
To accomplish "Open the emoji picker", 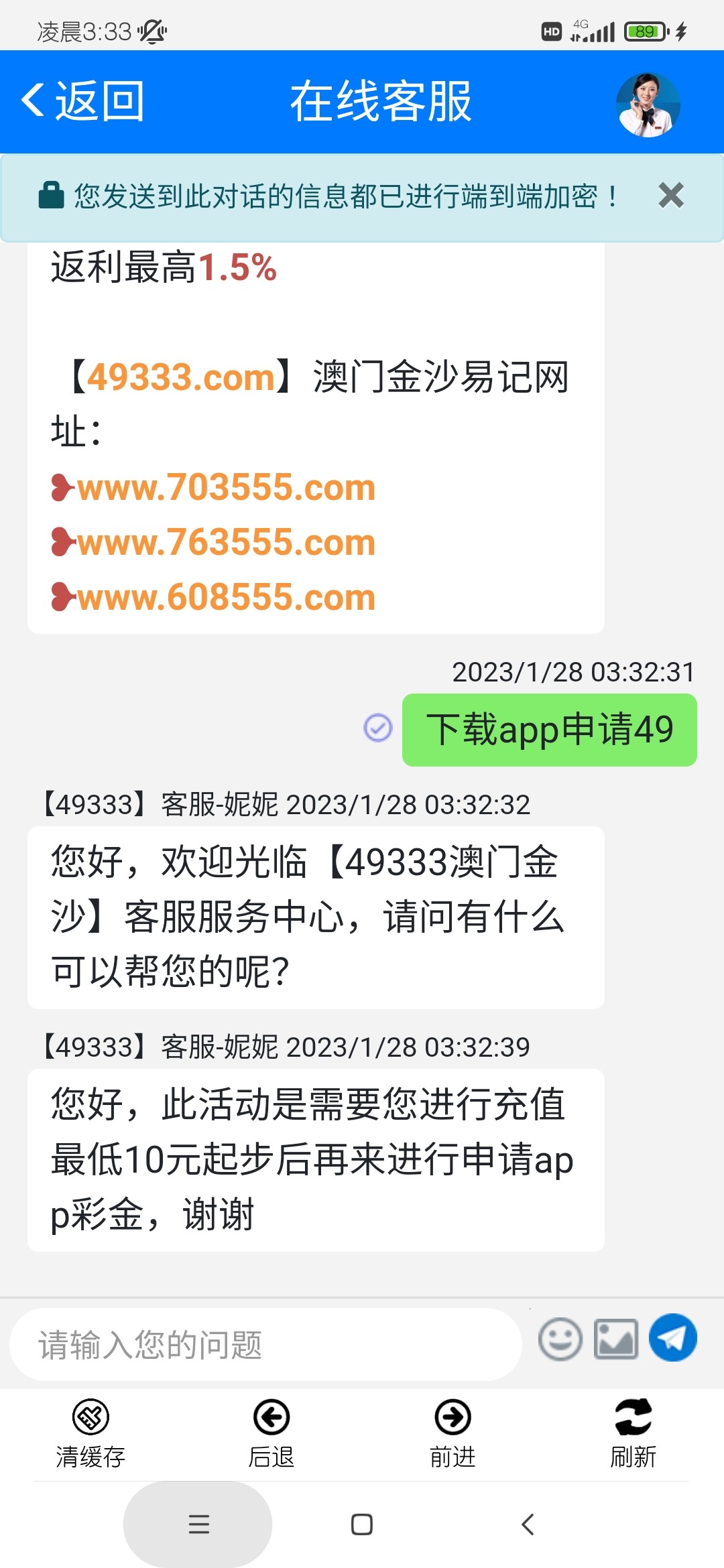I will [560, 1340].
